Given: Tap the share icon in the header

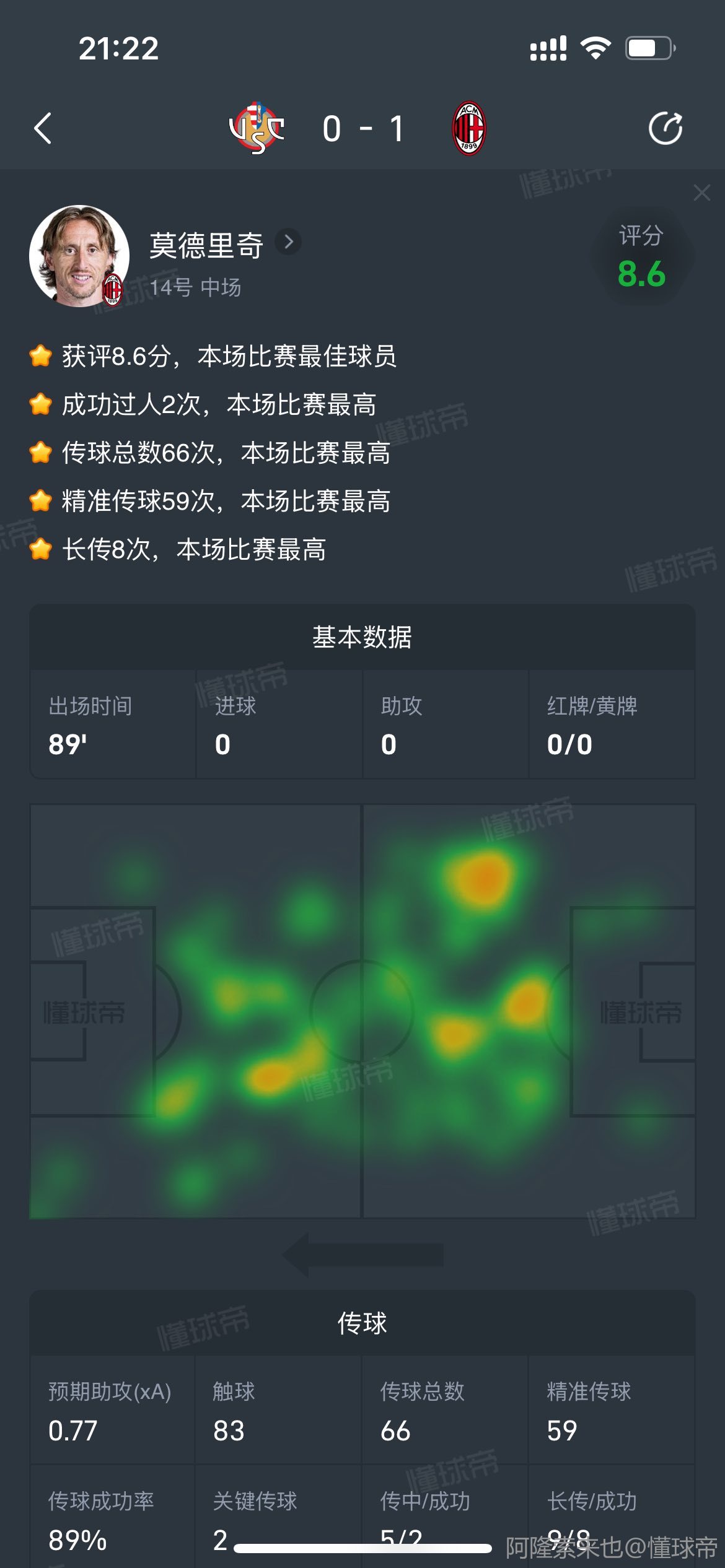Looking at the screenshot, I should [x=665, y=129].
